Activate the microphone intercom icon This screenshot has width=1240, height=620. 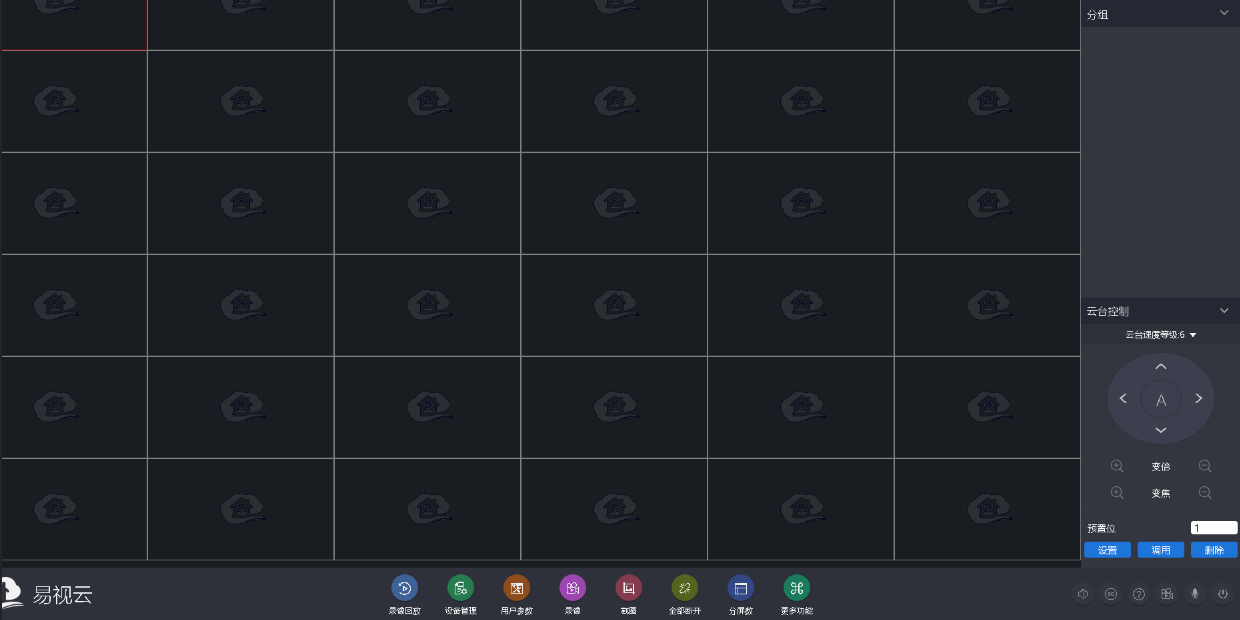(x=1195, y=594)
